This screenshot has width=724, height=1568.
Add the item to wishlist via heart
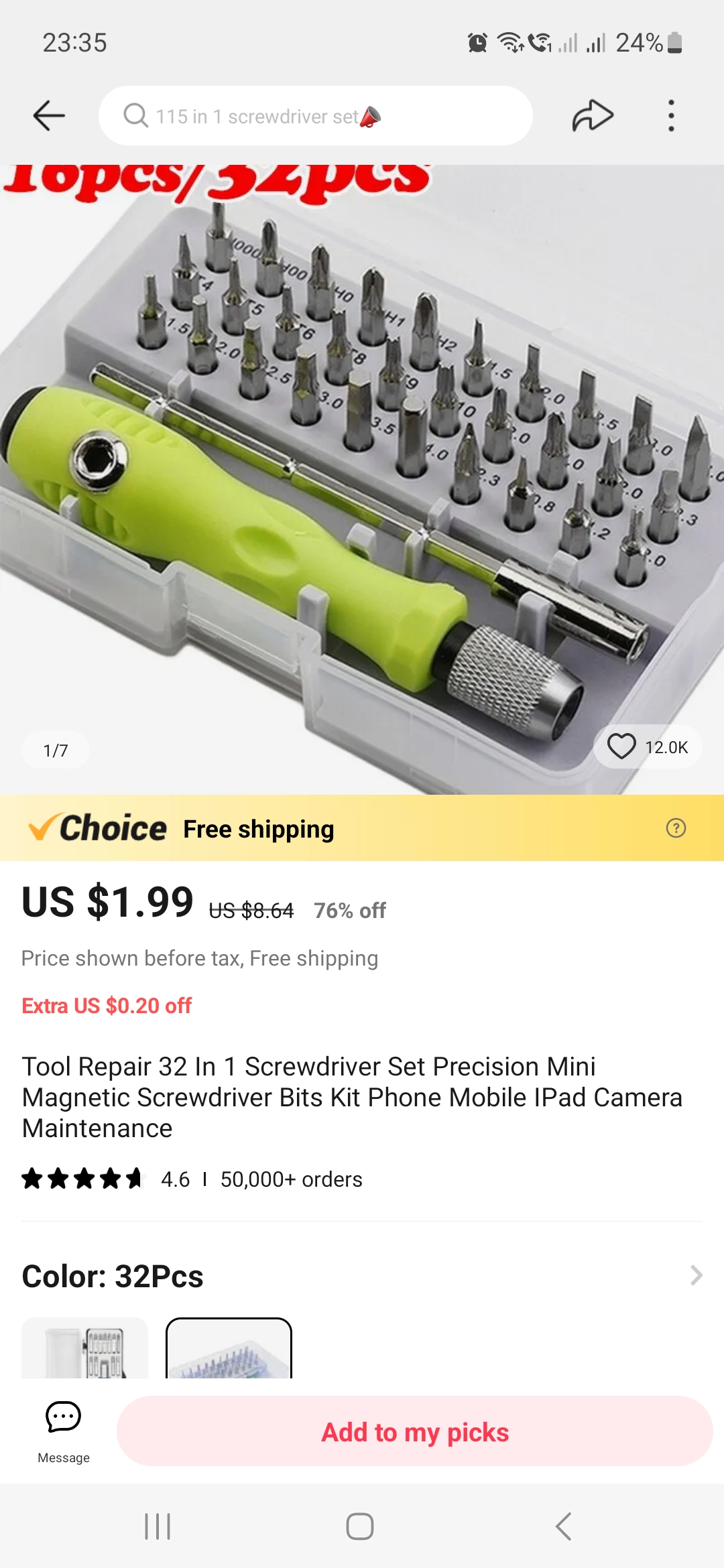(x=621, y=746)
